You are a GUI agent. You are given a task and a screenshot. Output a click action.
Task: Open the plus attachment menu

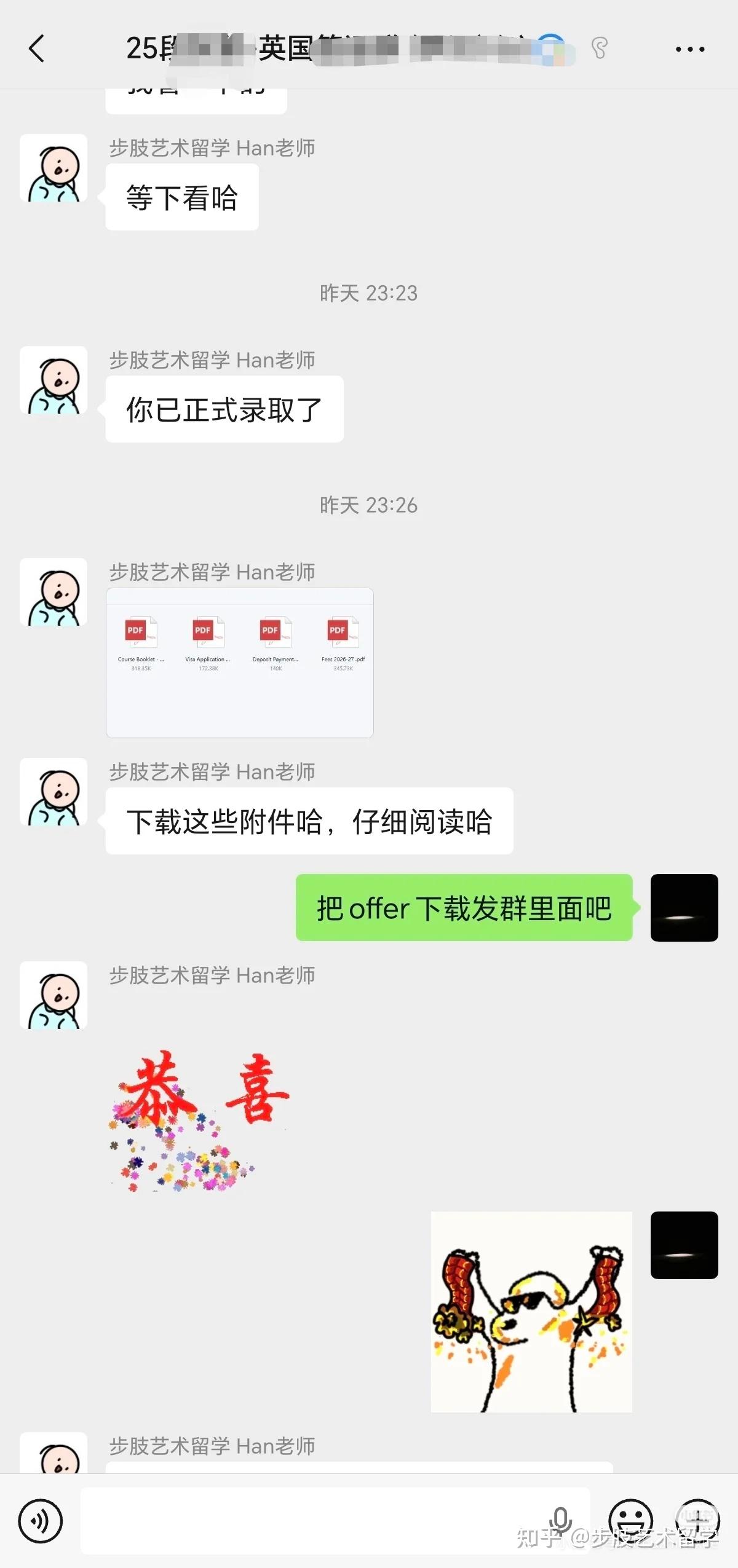click(x=697, y=1521)
